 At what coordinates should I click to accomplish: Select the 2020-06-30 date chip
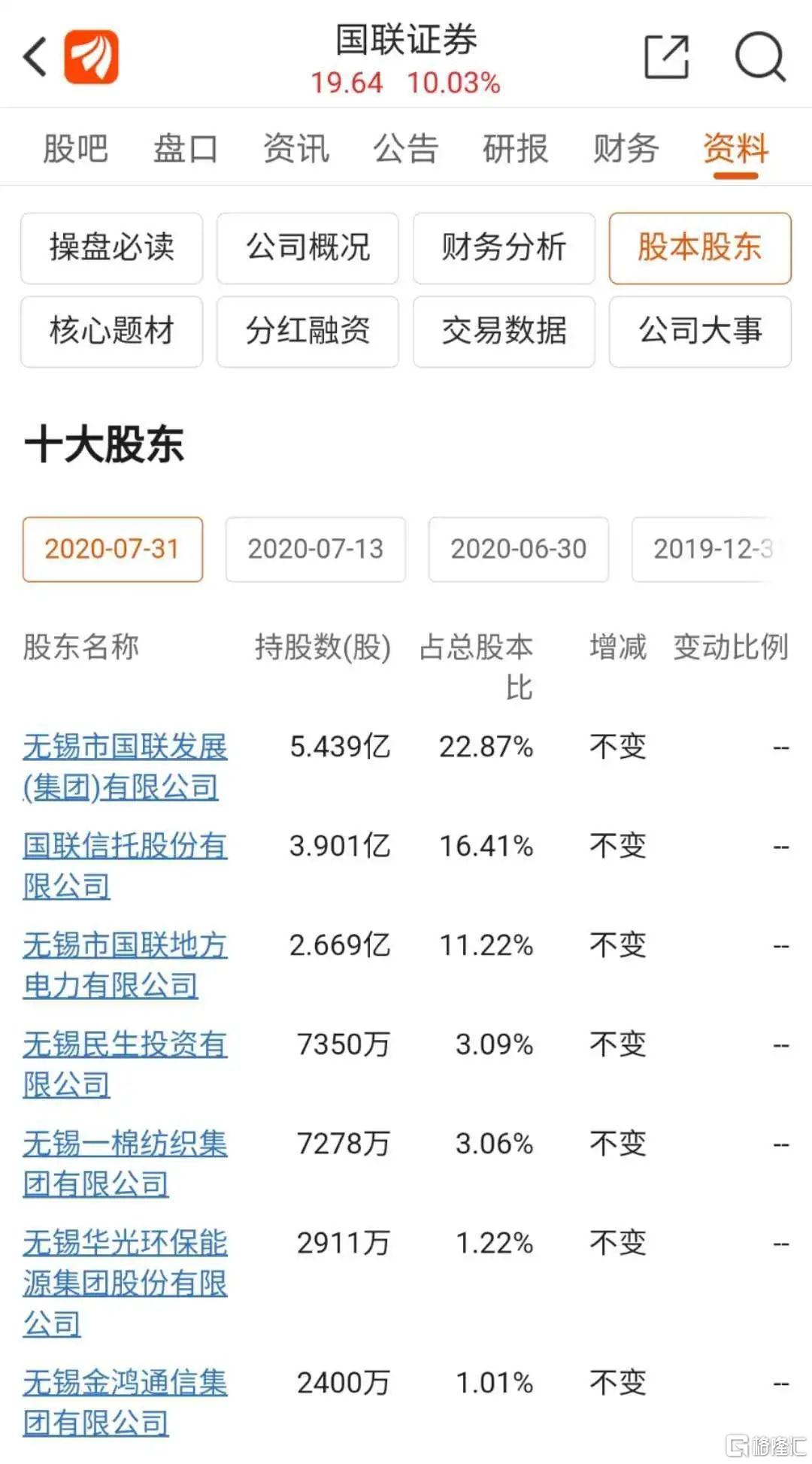[x=518, y=549]
